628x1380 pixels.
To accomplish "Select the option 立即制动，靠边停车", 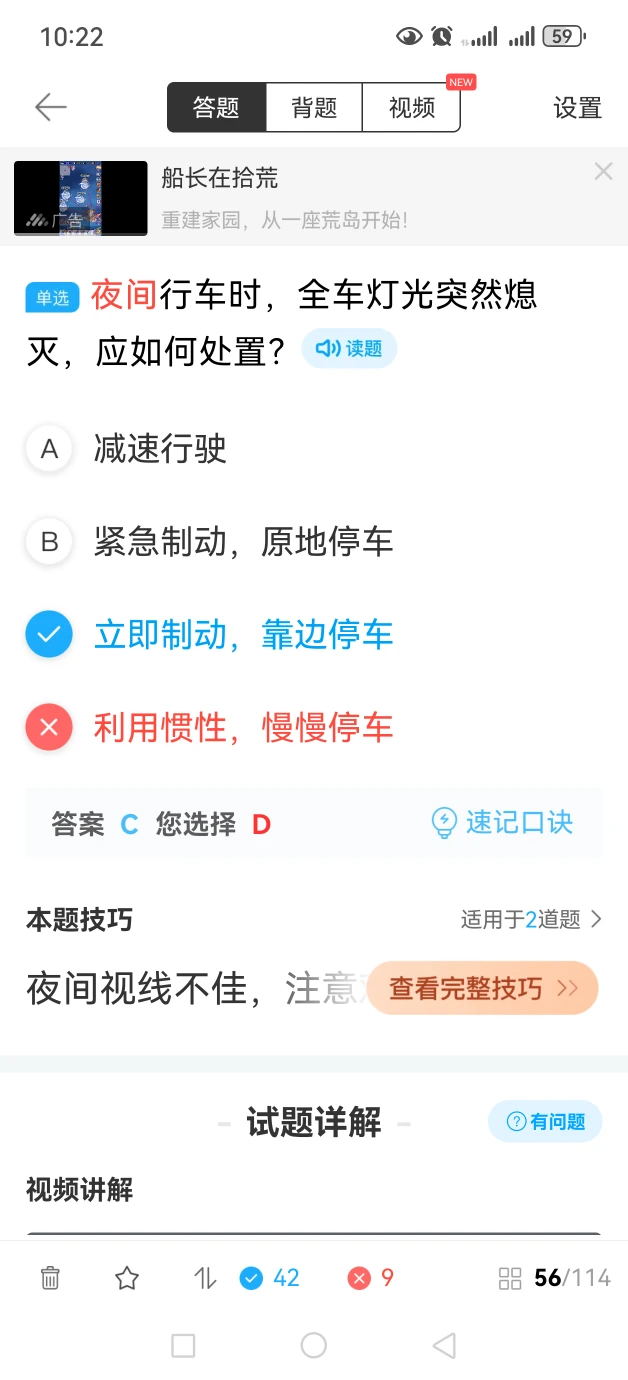I will click(243, 634).
